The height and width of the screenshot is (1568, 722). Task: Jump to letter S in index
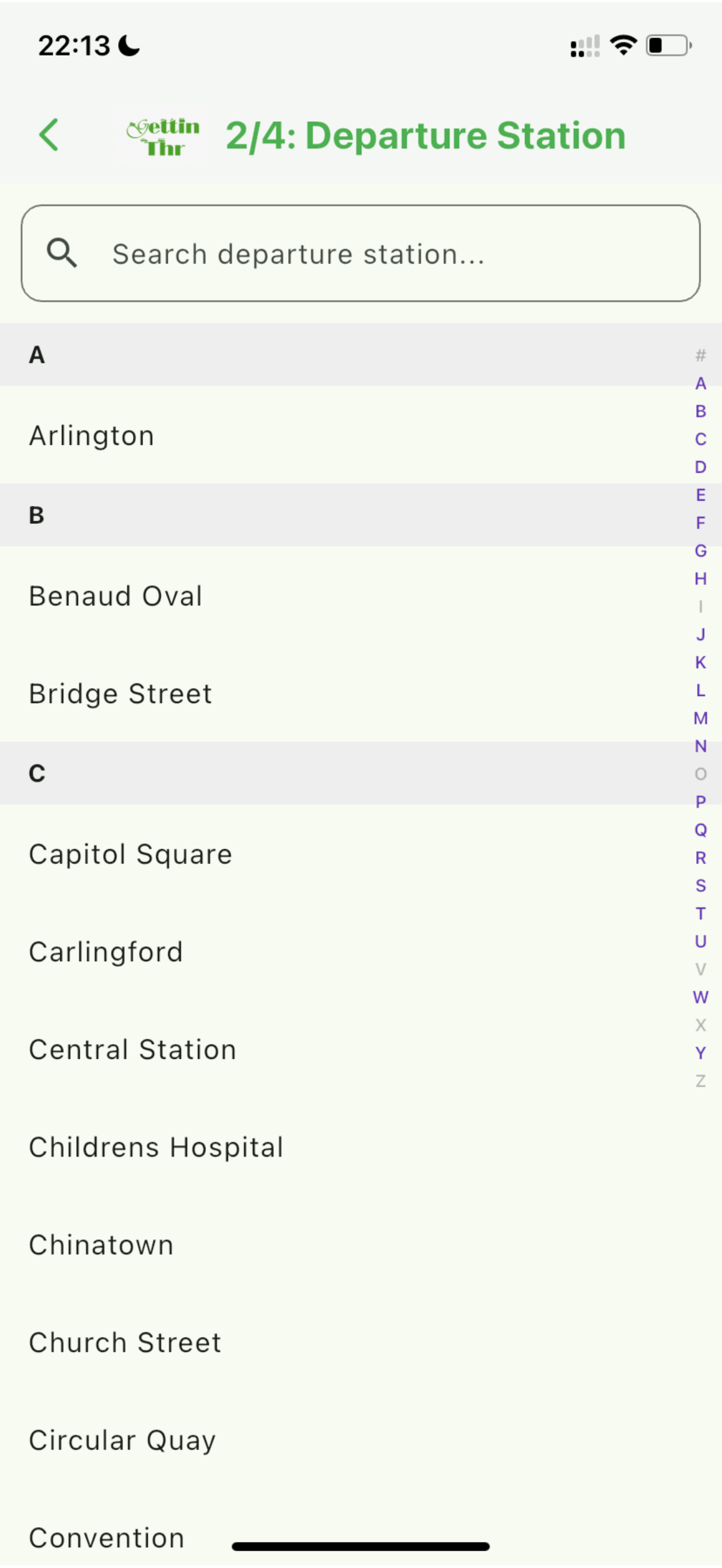point(701,885)
